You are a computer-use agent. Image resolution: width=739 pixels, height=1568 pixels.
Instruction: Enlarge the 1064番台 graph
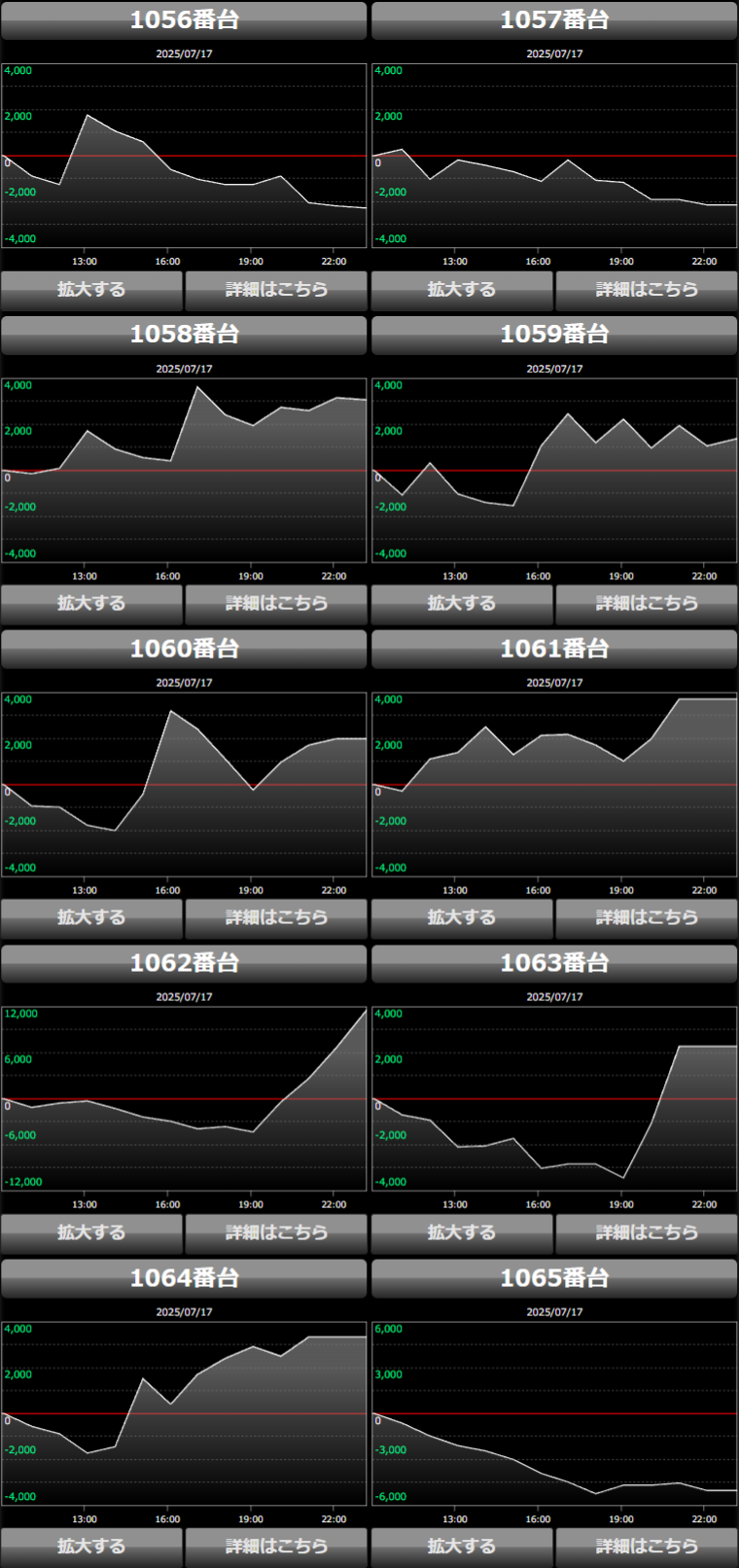point(91,1548)
